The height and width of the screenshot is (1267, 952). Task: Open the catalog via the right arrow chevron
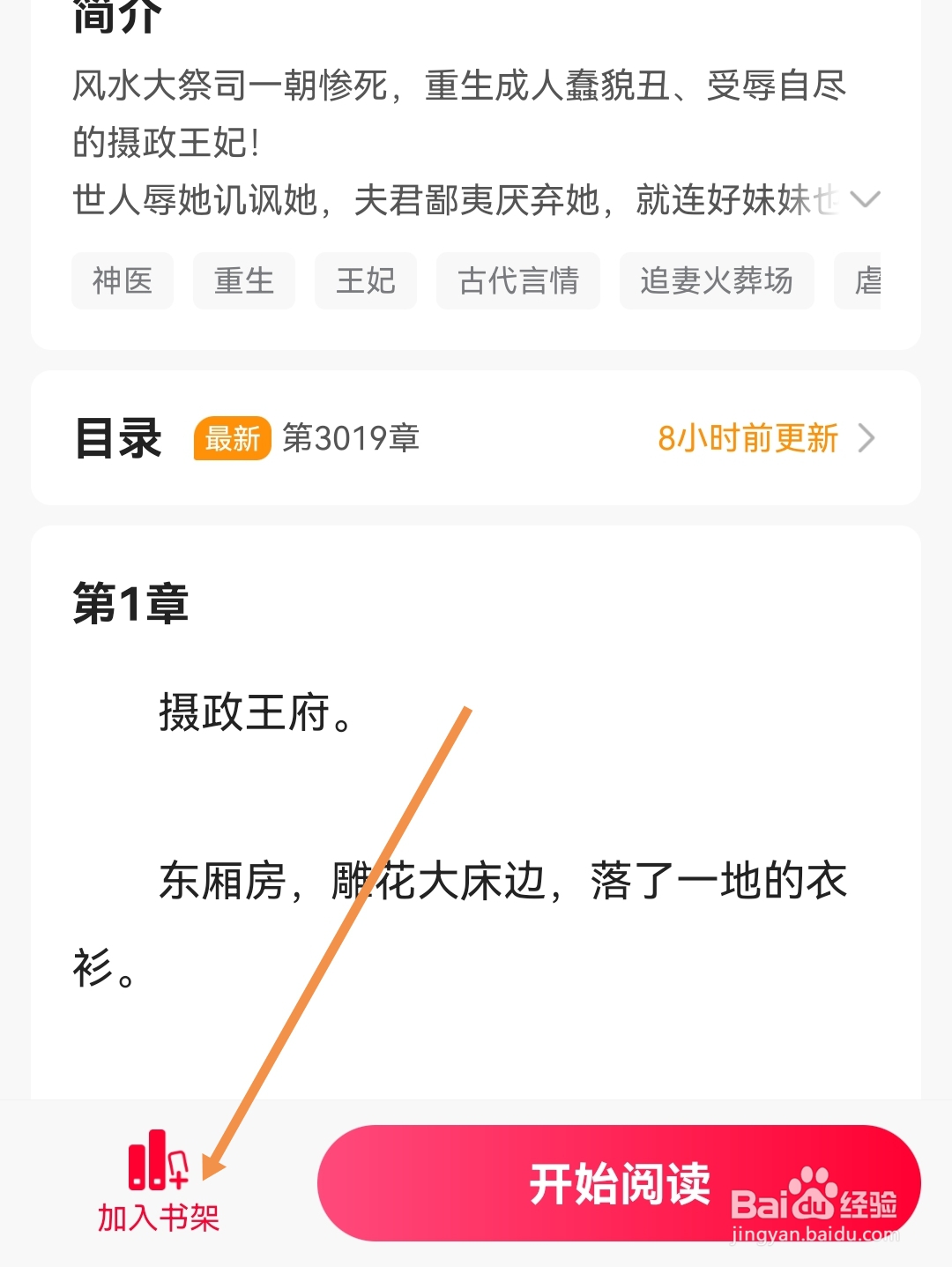[866, 438]
